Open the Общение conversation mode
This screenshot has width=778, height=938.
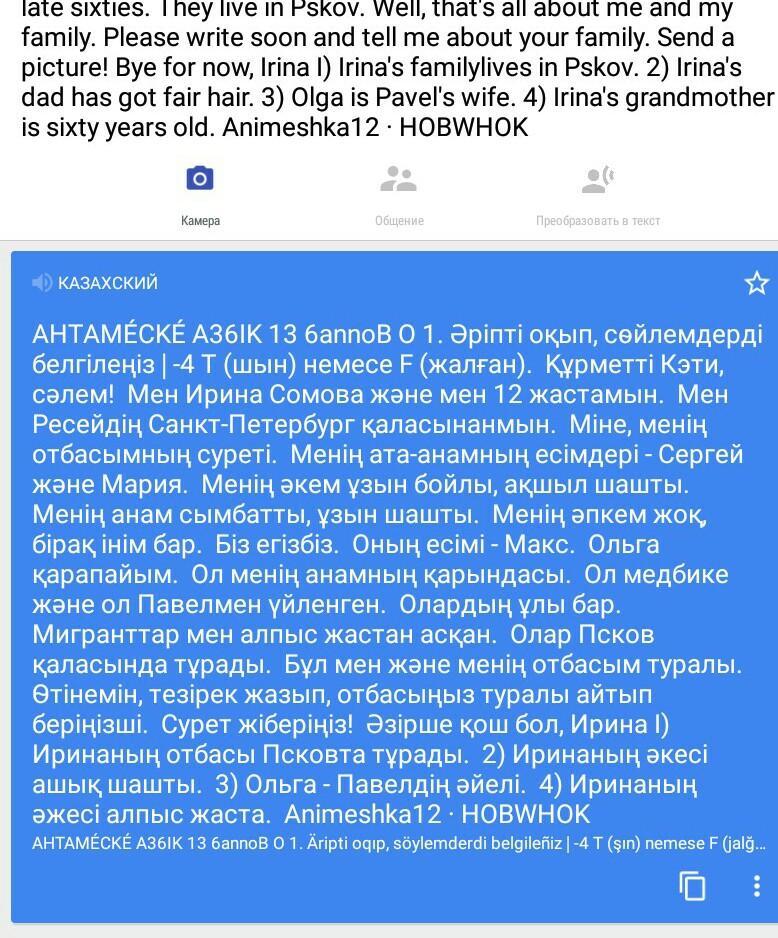398,195
